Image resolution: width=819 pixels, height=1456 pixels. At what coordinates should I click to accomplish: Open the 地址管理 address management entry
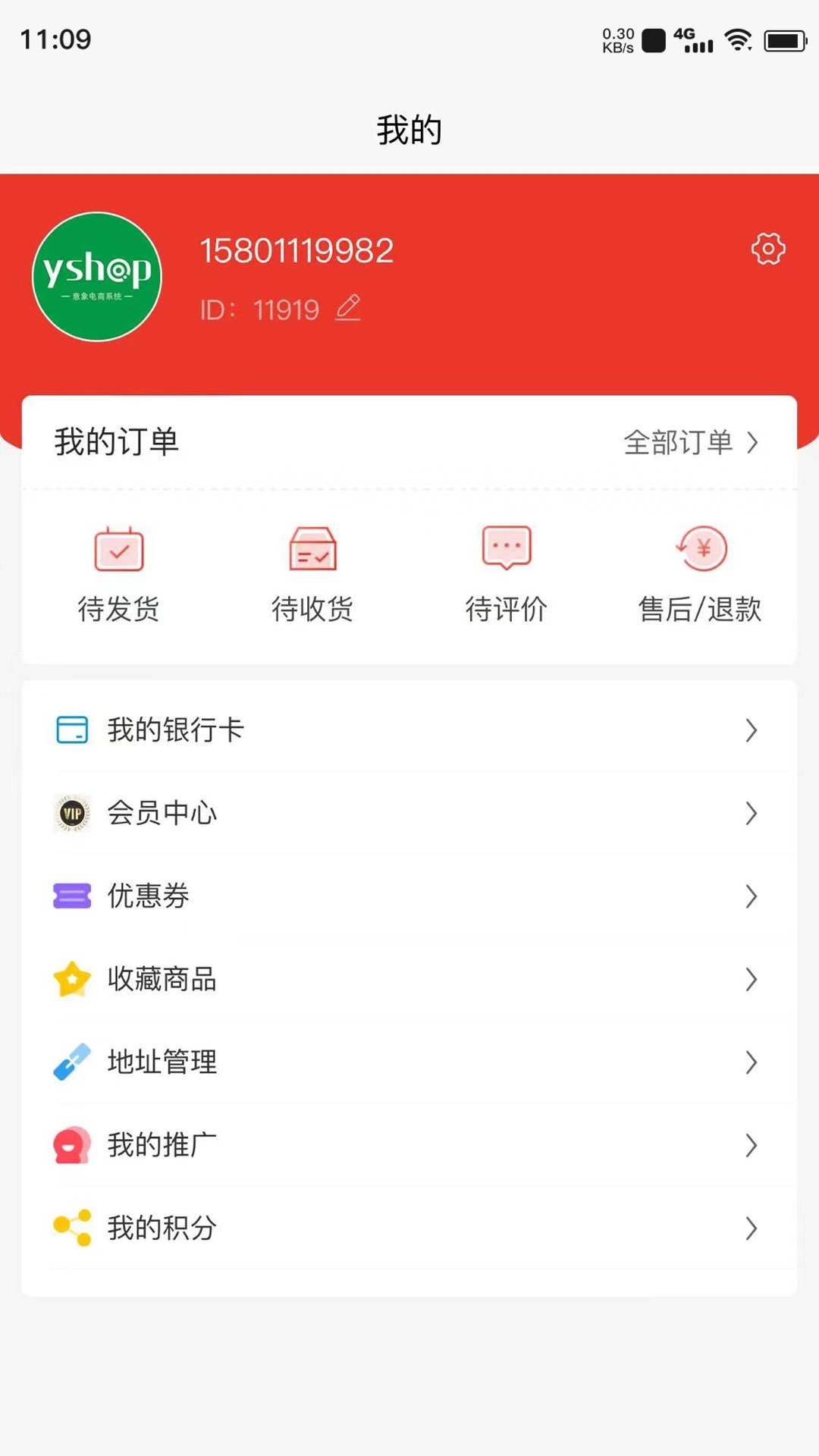click(x=163, y=1062)
